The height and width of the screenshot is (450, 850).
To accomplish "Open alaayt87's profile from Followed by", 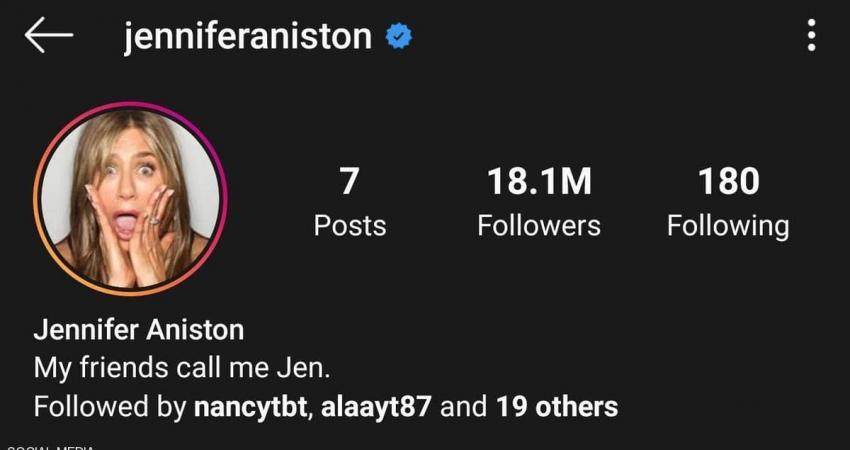I will [x=376, y=407].
